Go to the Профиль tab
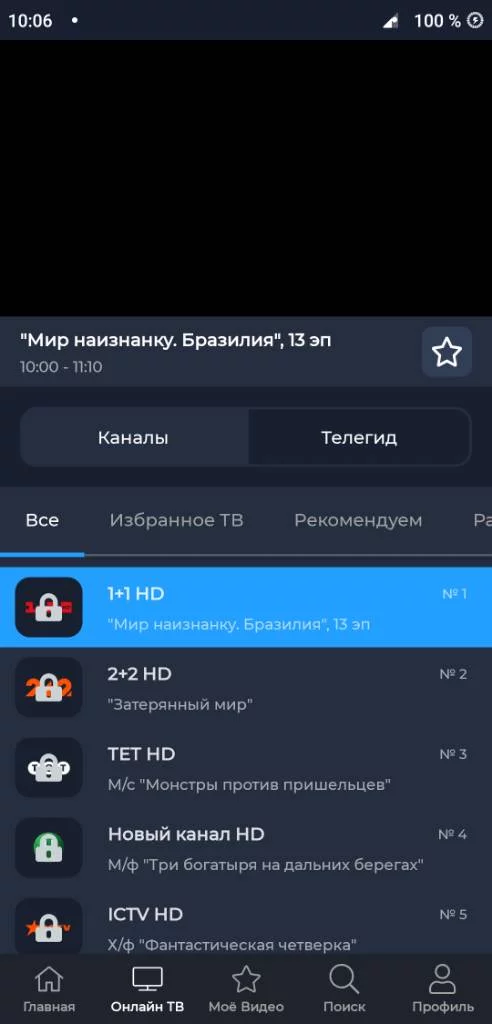This screenshot has width=492, height=1024. coord(442,989)
